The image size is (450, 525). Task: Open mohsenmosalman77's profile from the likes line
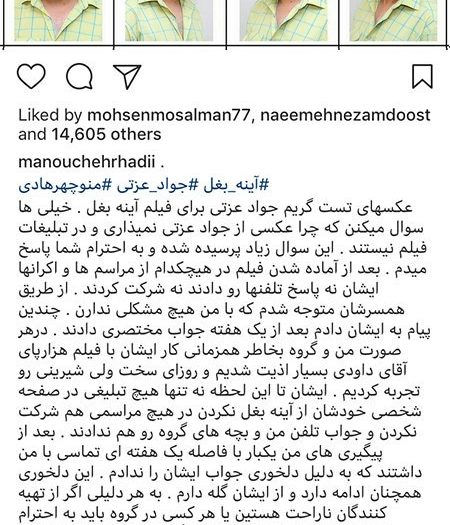coord(169,115)
